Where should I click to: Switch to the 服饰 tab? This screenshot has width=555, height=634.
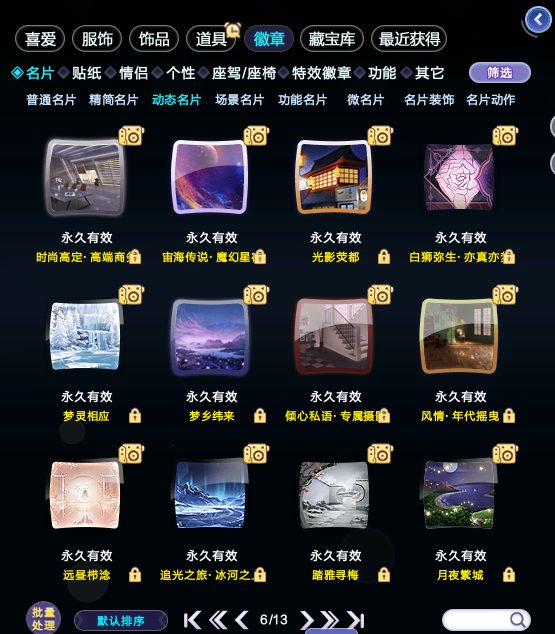(97, 39)
